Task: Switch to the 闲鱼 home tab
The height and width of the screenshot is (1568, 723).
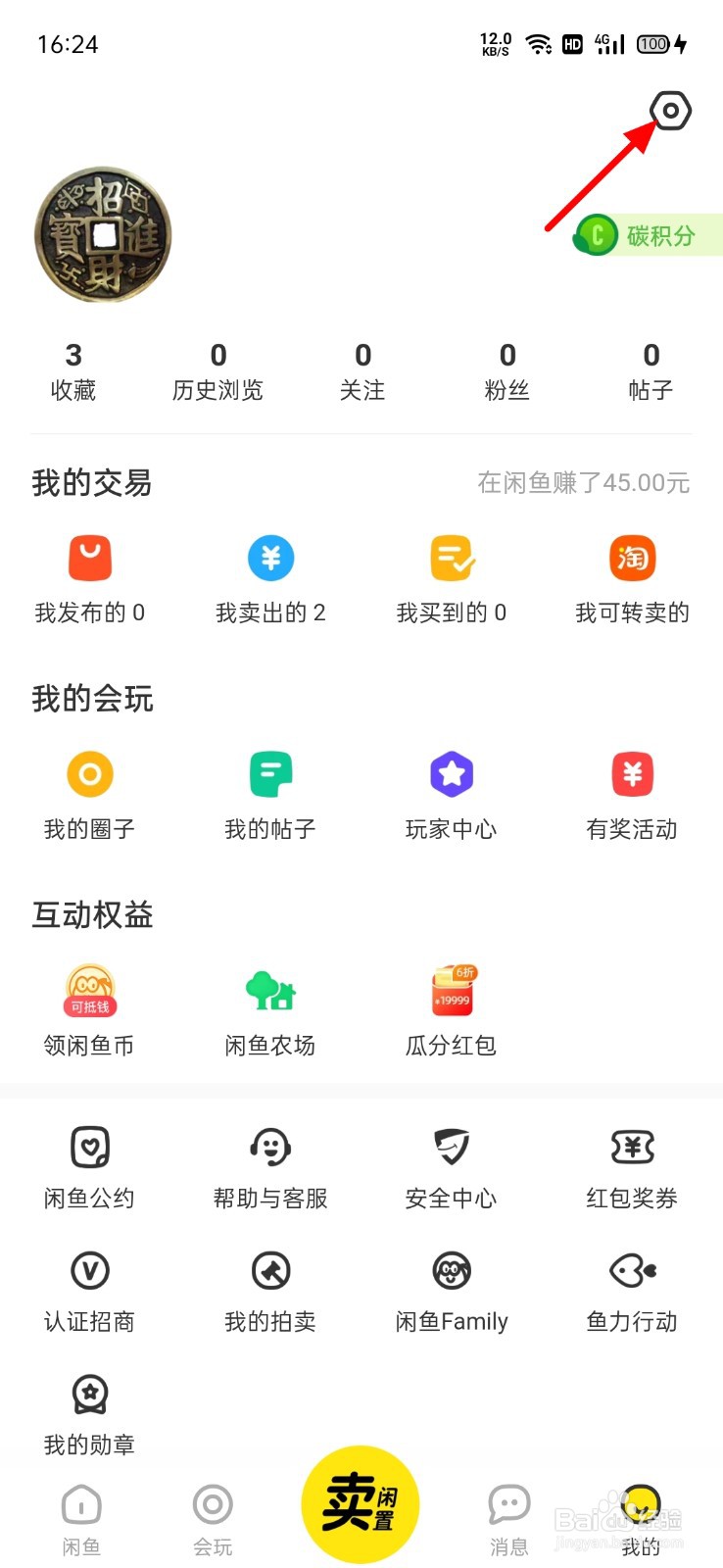Action: click(x=81, y=1519)
